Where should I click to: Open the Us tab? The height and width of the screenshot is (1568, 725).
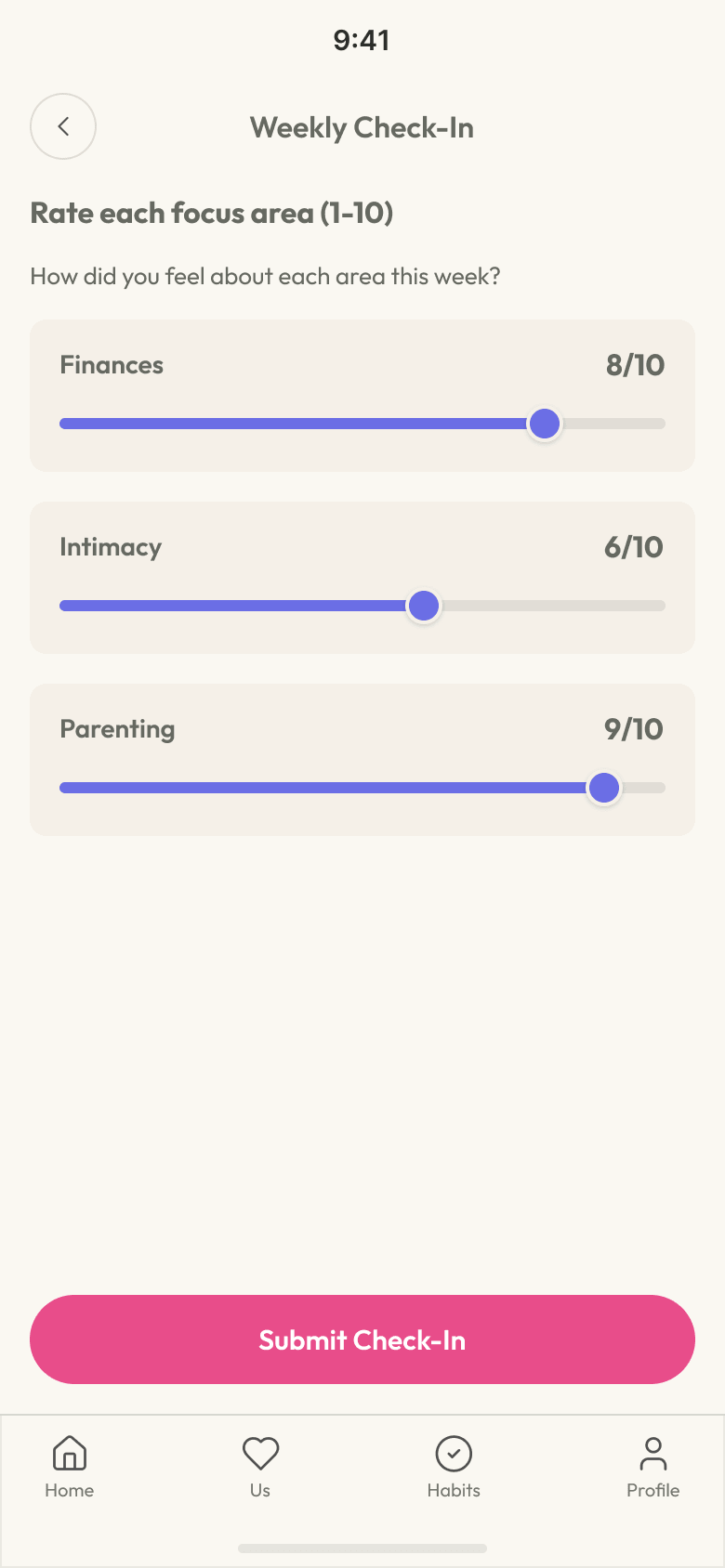[x=260, y=1468]
